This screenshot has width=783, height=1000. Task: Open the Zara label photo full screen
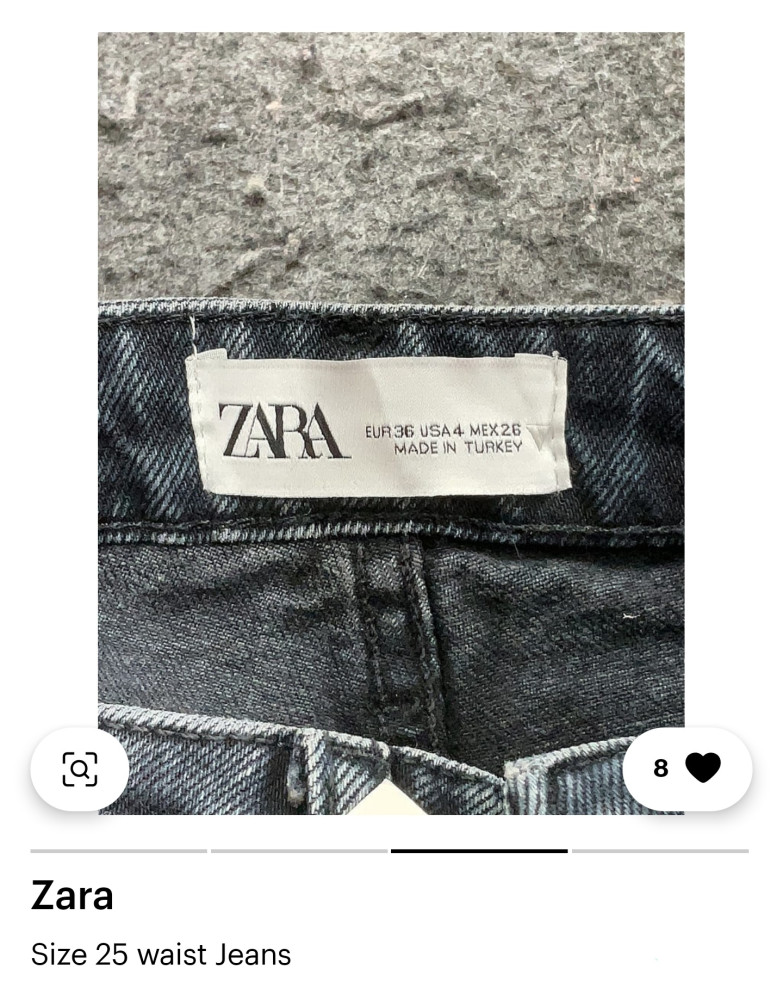(x=391, y=420)
